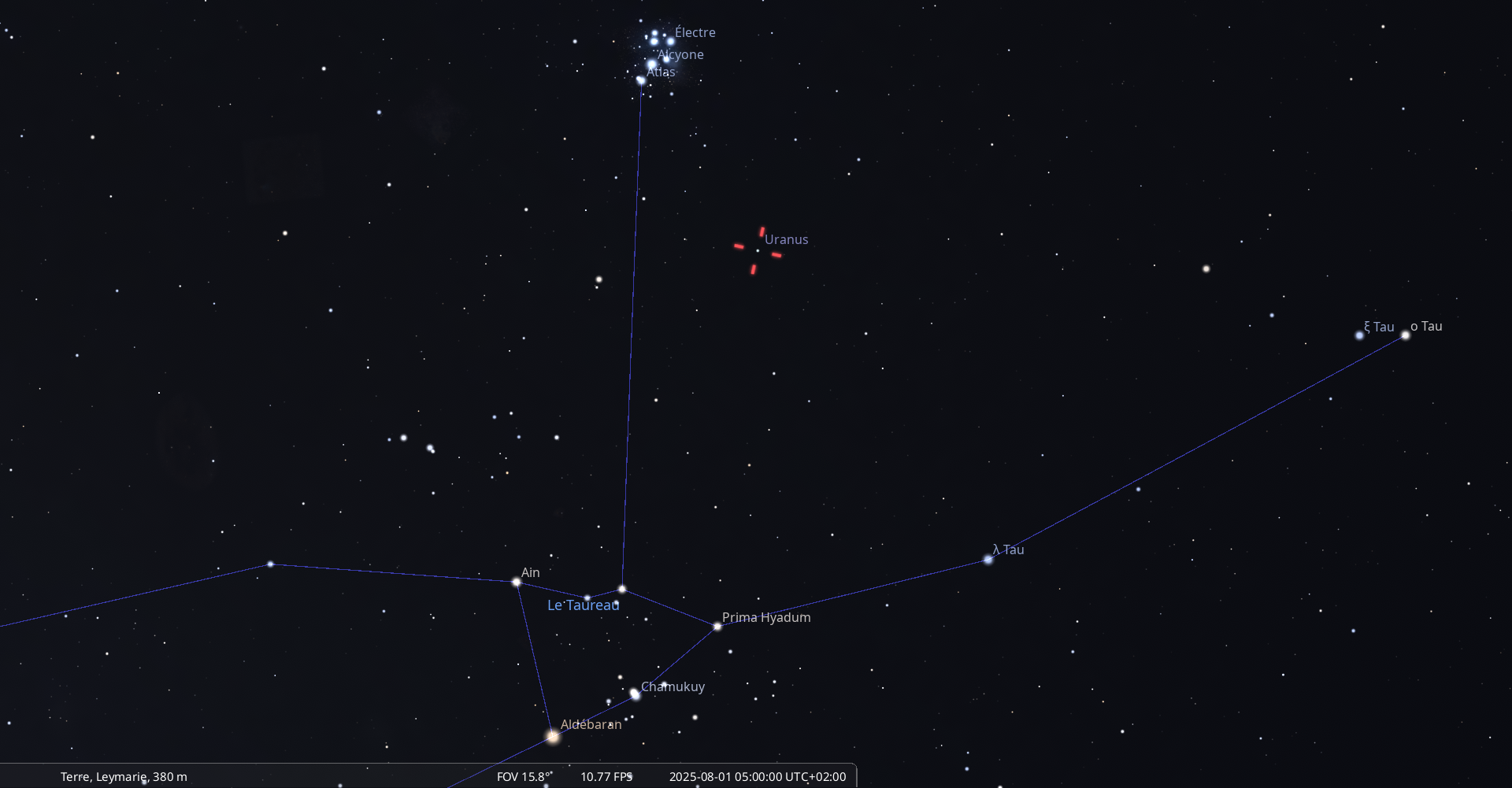
Task: Select the star Prima Hyadum
Action: [x=717, y=627]
